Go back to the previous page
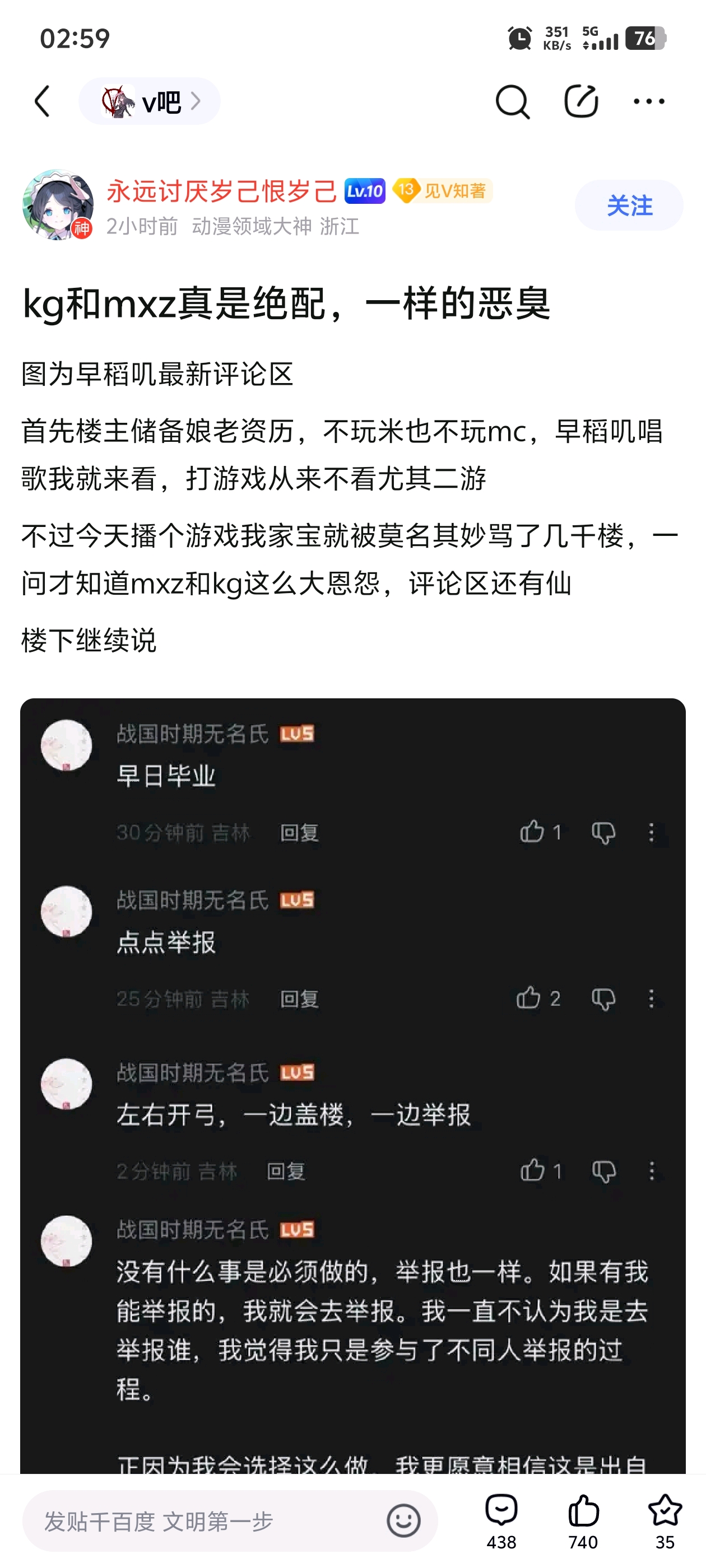Image resolution: width=706 pixels, height=1568 pixels. click(x=42, y=101)
